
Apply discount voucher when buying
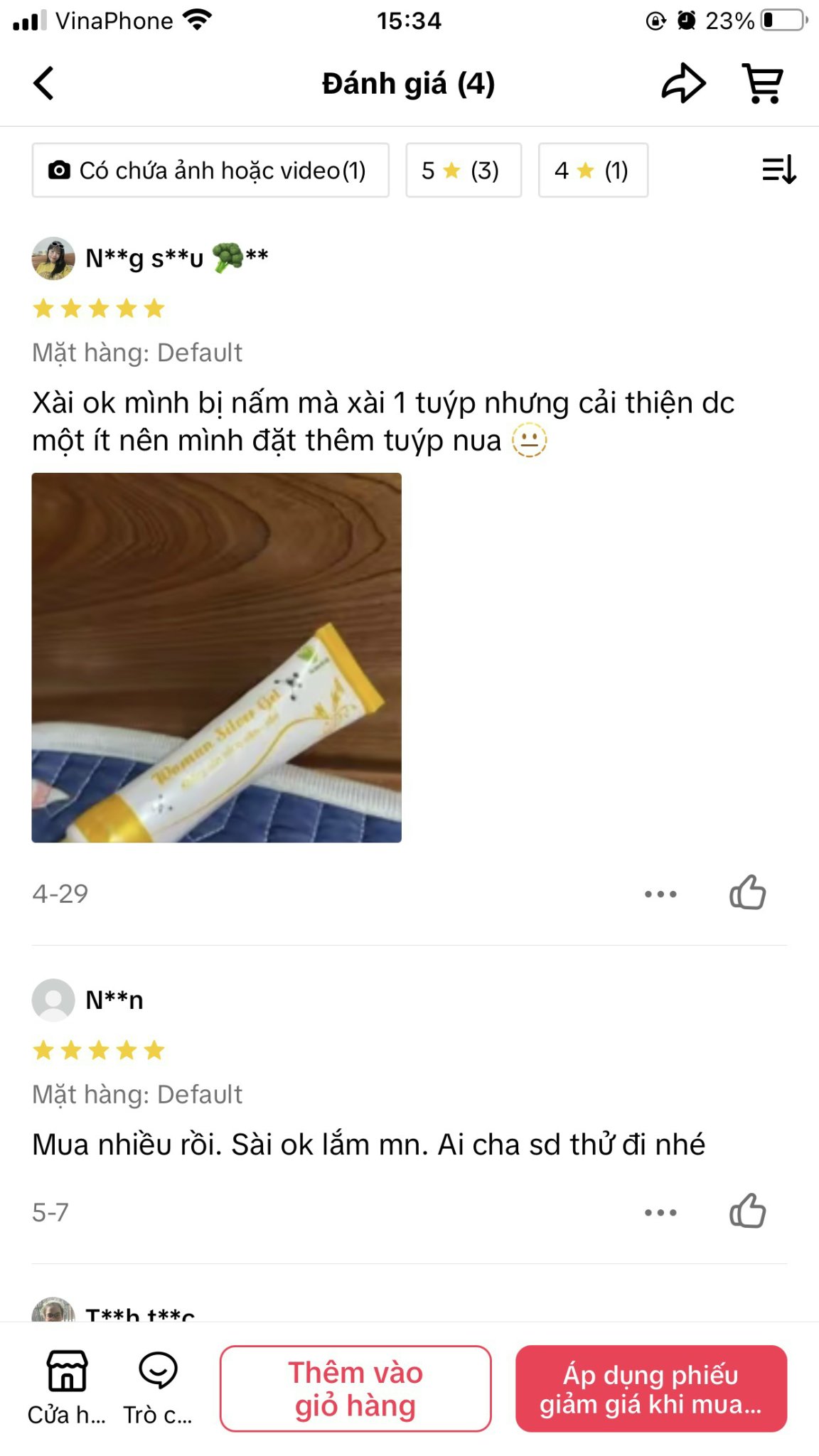pos(651,1388)
